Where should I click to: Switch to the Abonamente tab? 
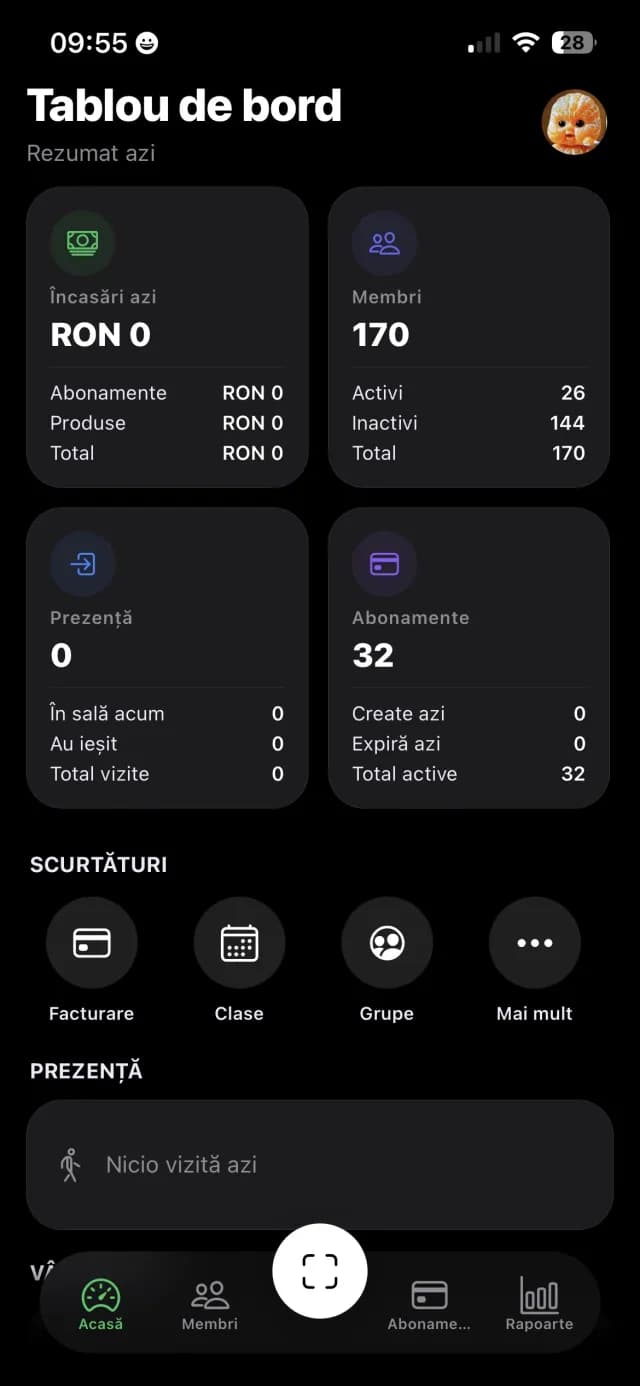click(x=429, y=1305)
